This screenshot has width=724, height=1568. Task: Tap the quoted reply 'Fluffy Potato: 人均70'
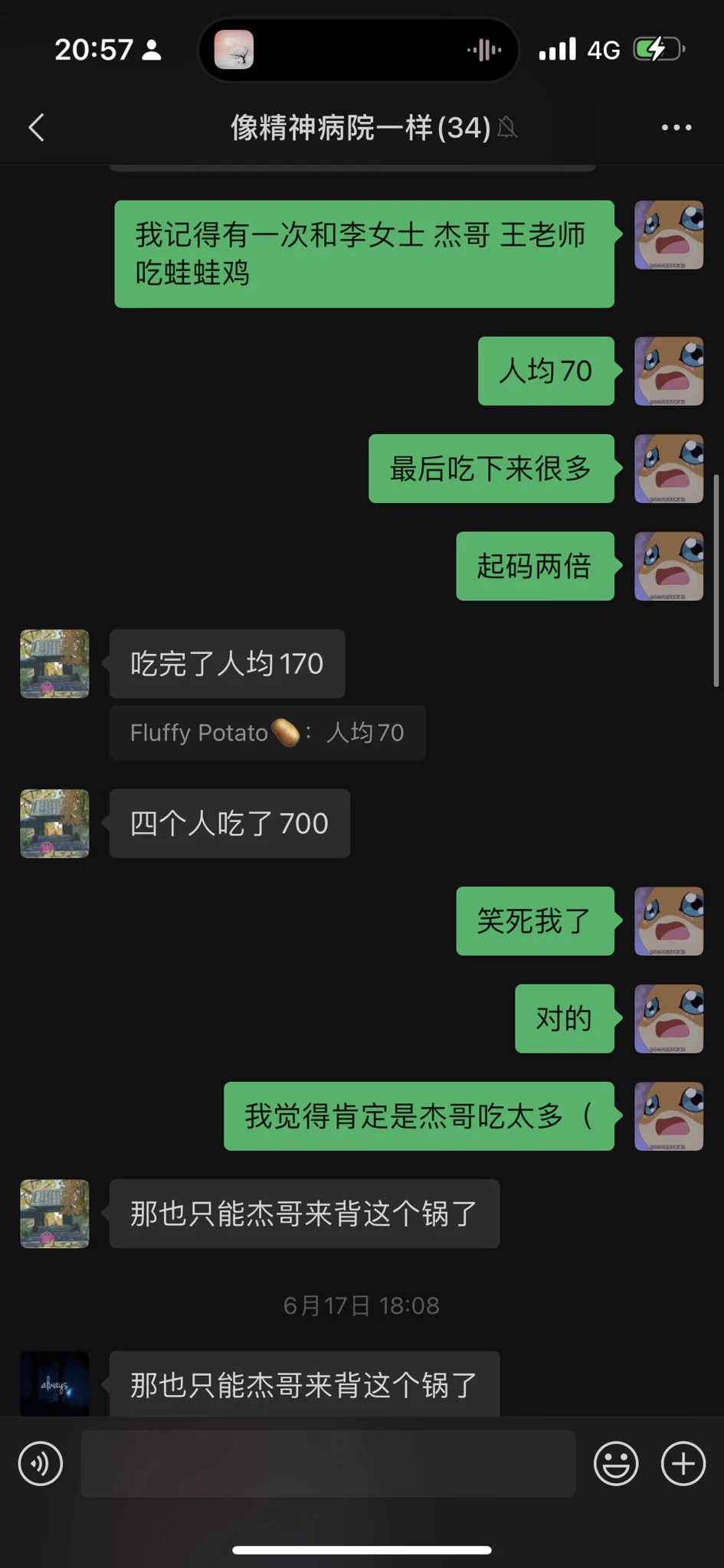click(267, 733)
